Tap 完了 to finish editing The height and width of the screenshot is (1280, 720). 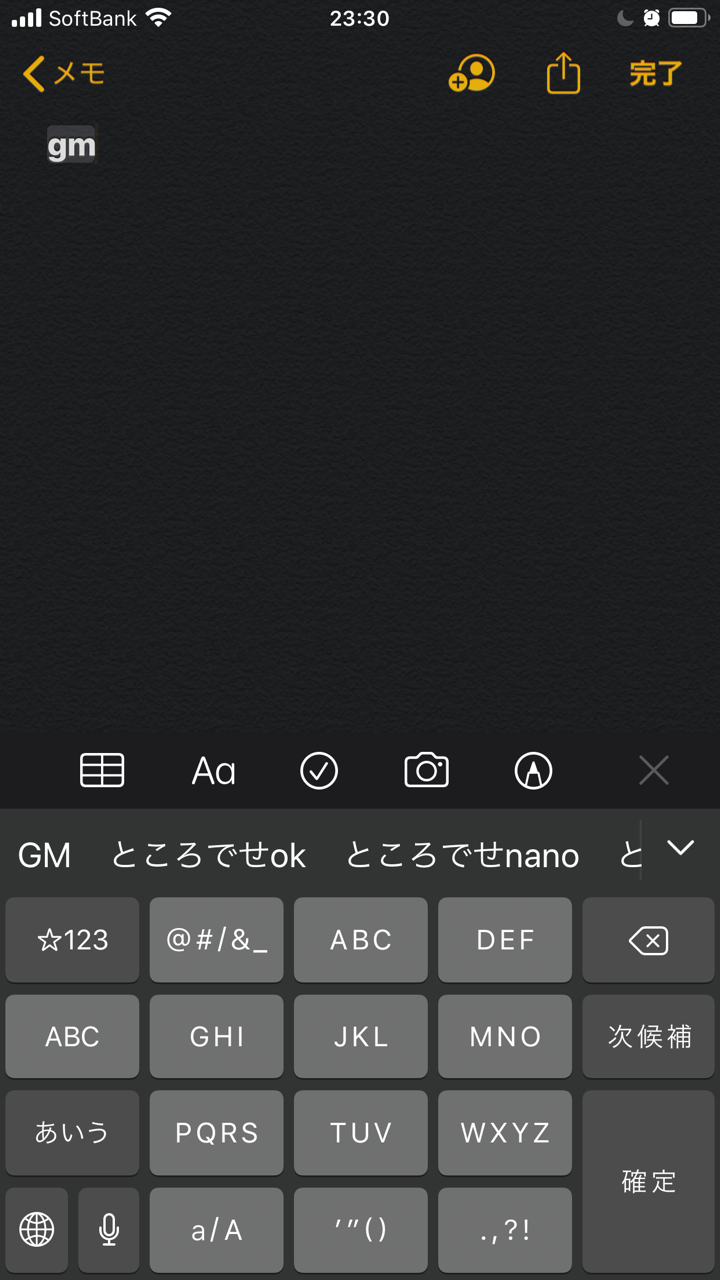pos(656,74)
